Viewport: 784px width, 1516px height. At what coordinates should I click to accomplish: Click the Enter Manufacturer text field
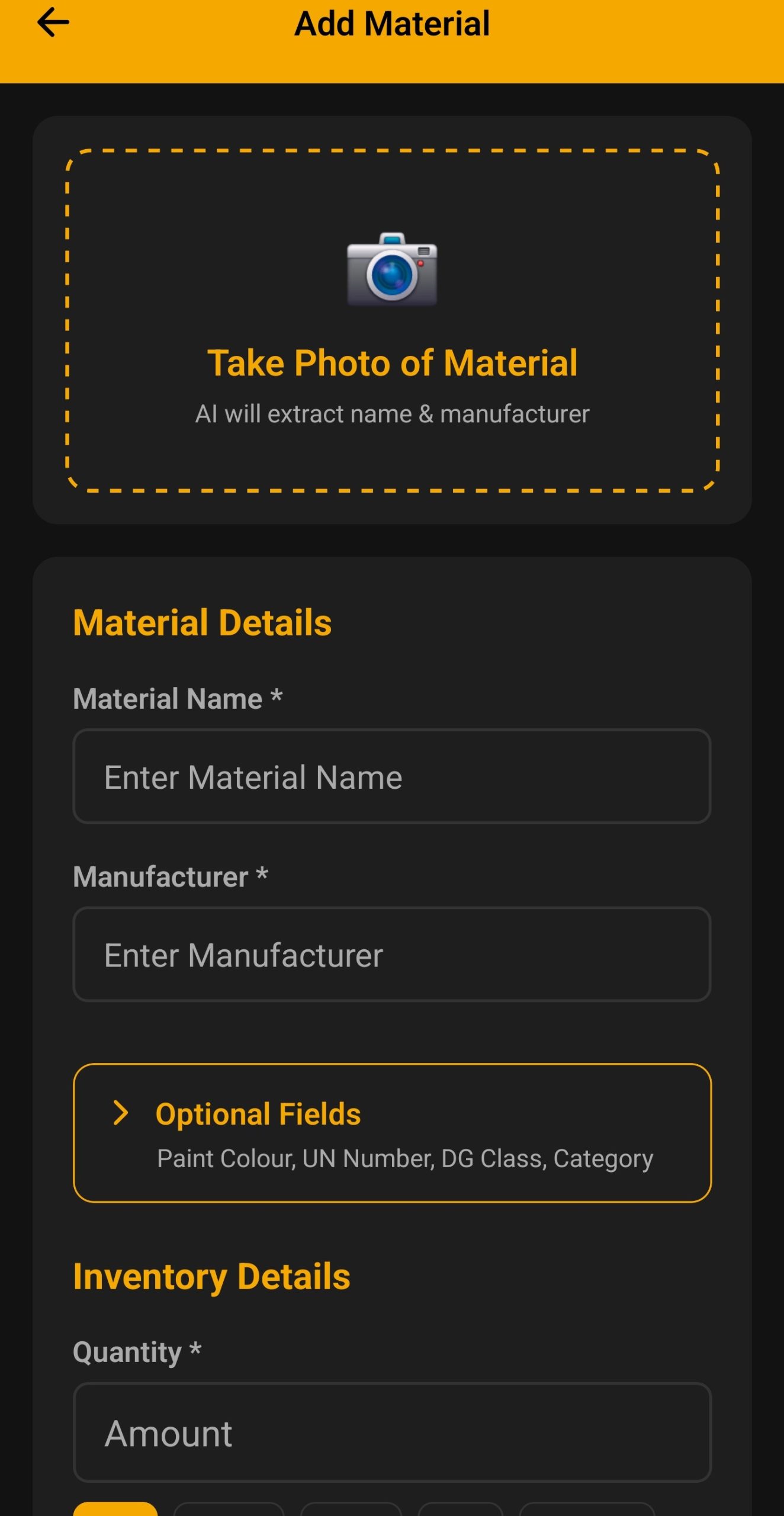(x=392, y=955)
